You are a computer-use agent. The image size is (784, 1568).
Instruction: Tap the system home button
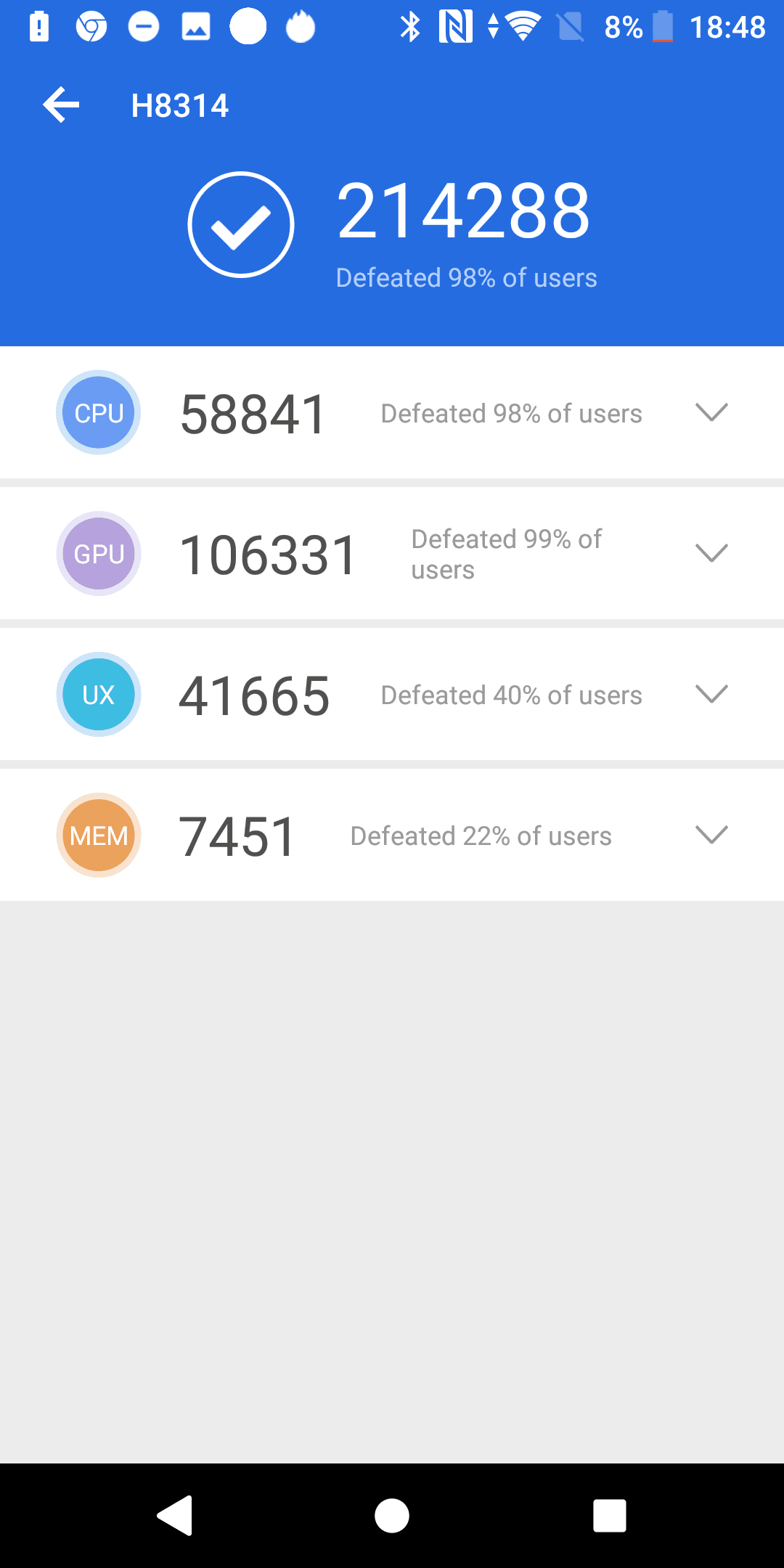point(392,1516)
